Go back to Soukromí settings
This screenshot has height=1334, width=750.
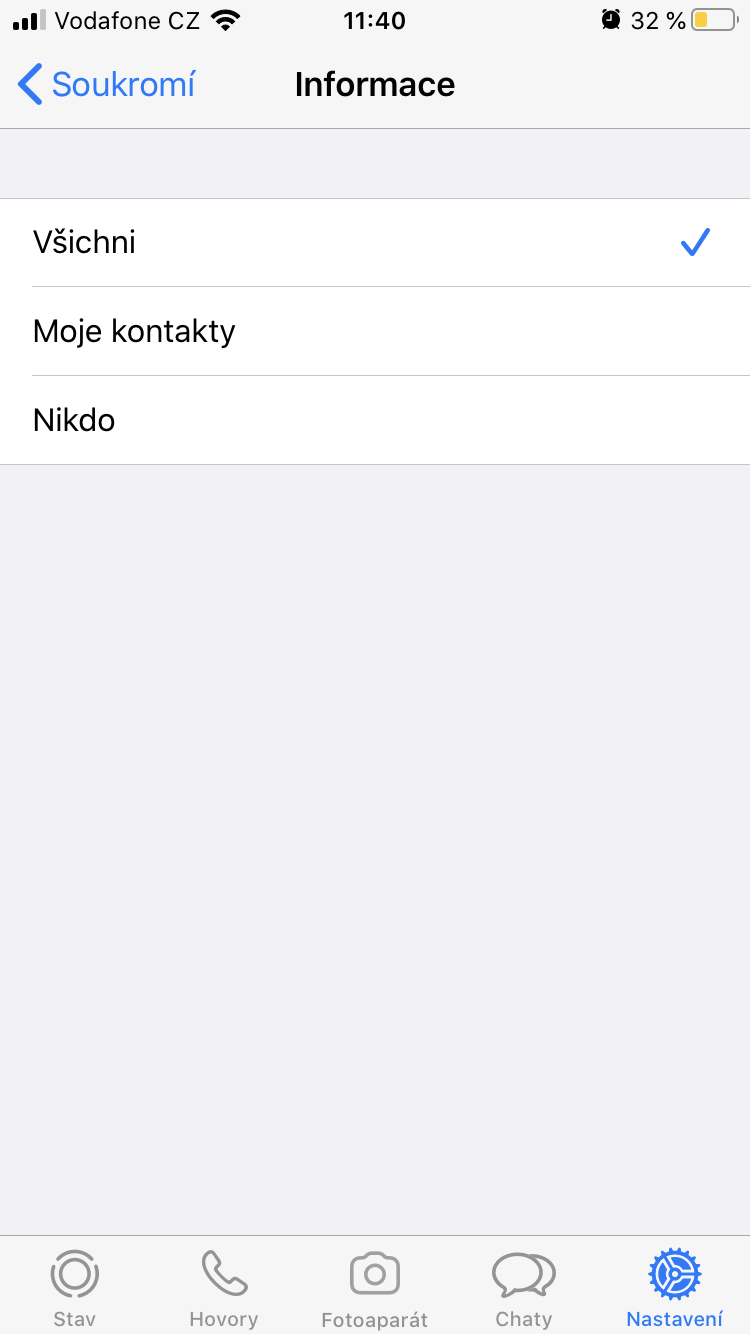pyautogui.click(x=106, y=85)
